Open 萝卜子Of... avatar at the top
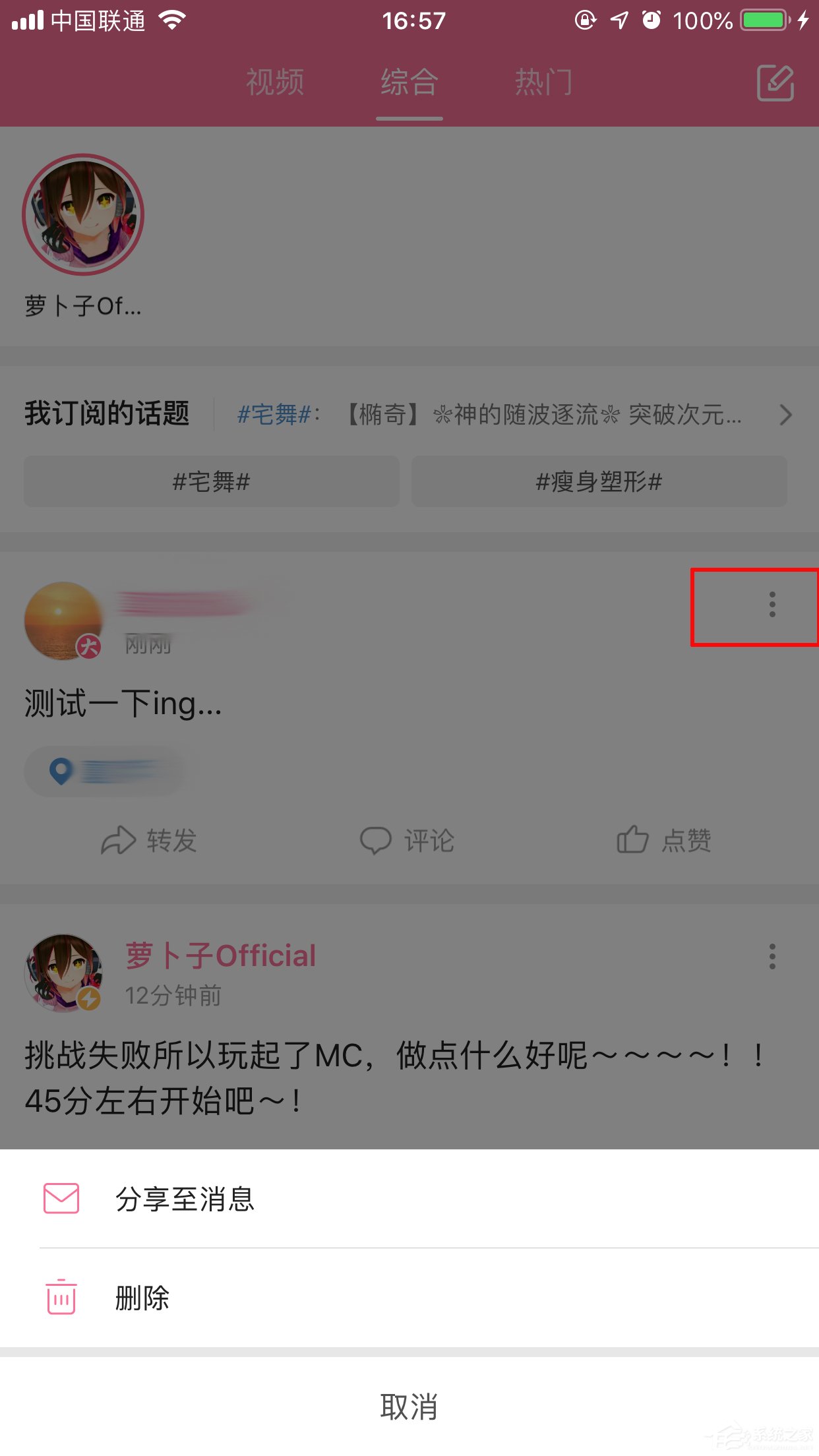This screenshot has height=1456, width=819. [83, 215]
